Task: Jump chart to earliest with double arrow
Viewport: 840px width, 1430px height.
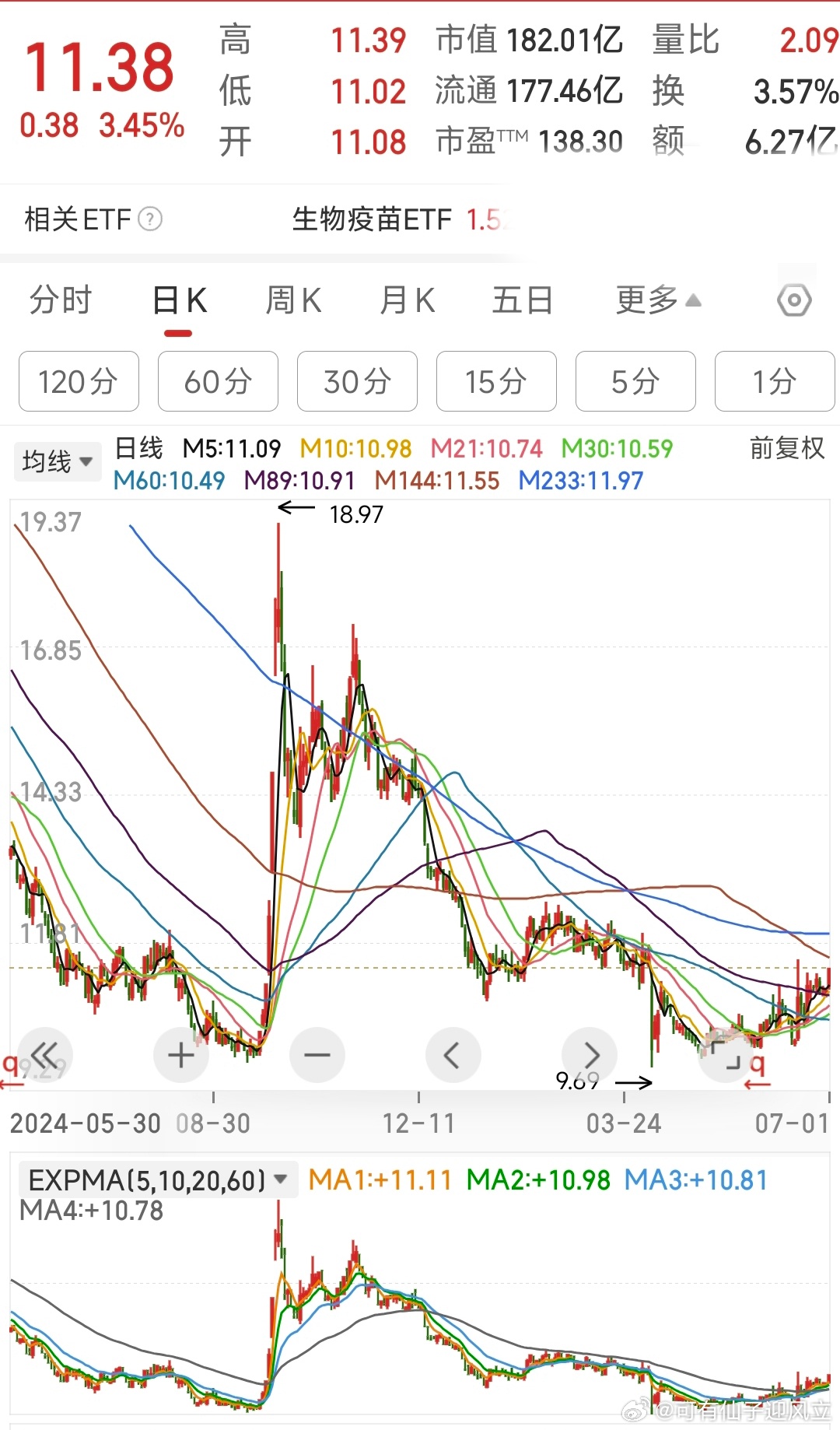Action: point(45,1055)
